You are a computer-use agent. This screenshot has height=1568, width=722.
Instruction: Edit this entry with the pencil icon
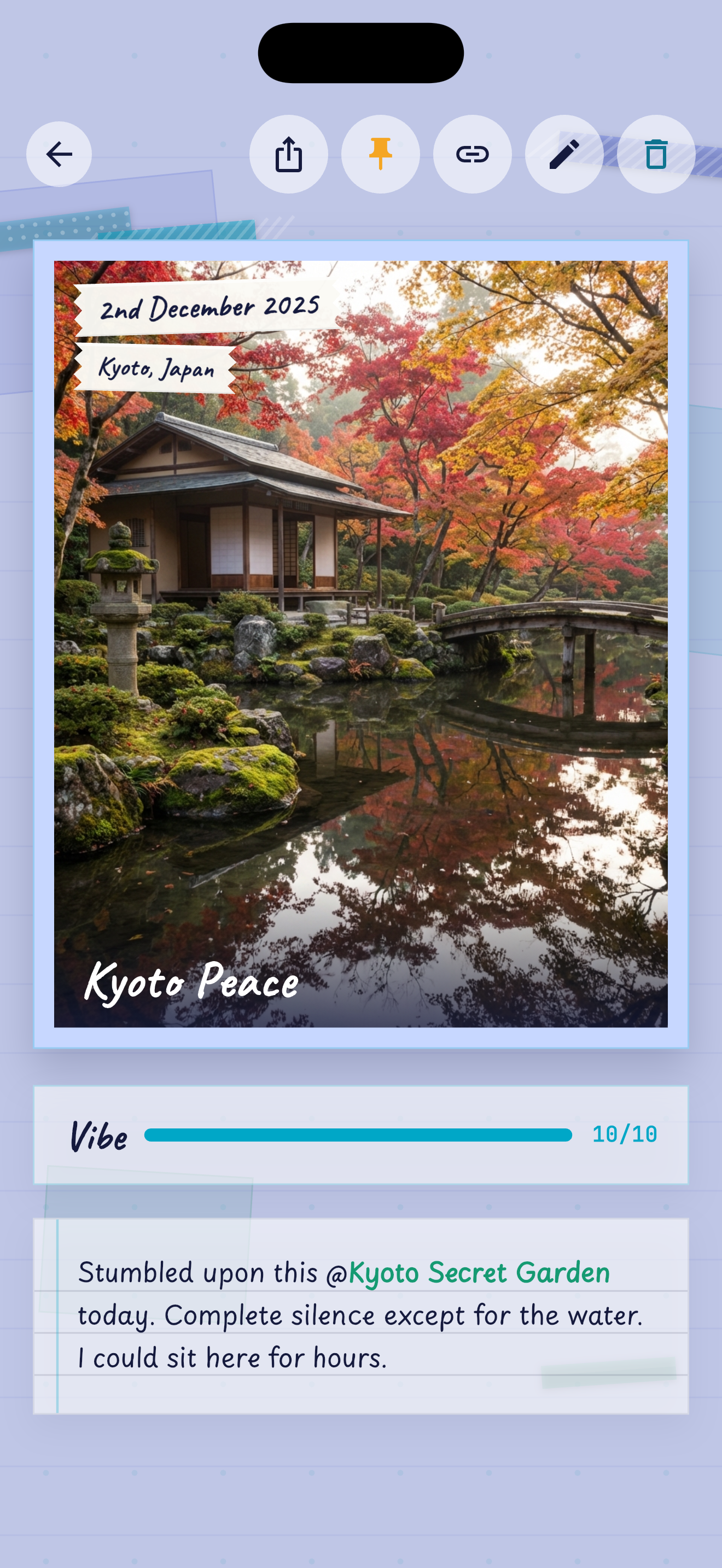pos(564,154)
